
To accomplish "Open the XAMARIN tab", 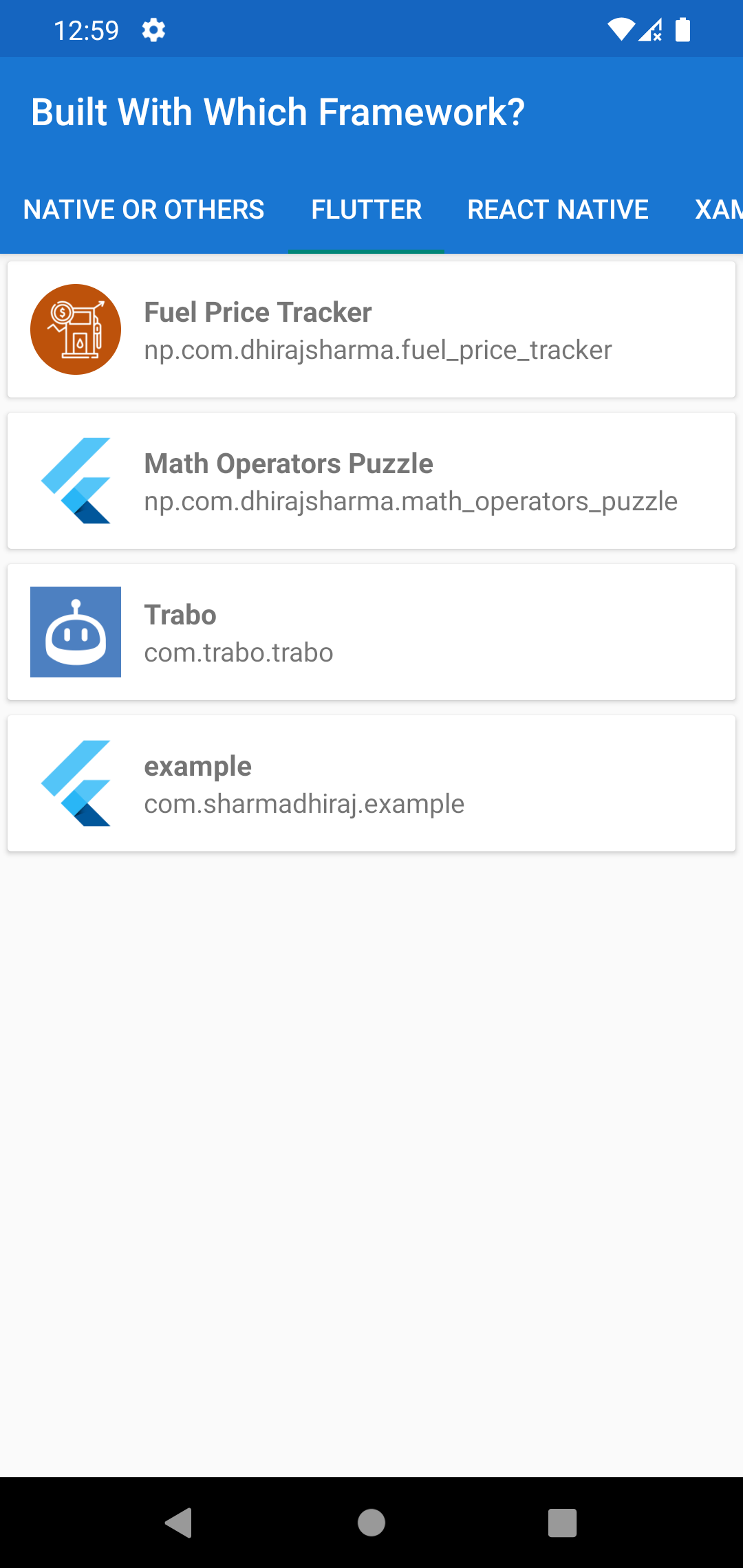I will pos(722,209).
